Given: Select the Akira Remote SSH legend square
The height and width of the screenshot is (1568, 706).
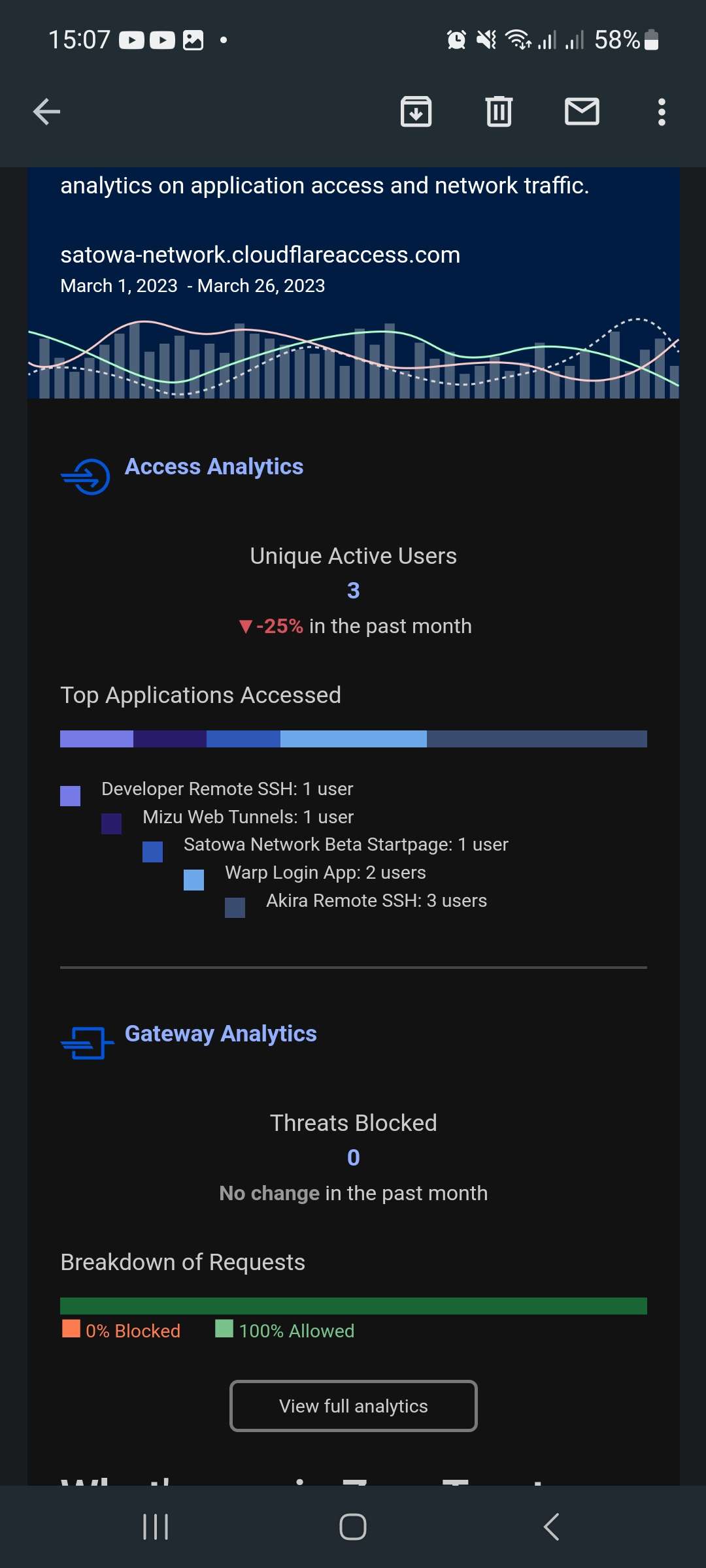Looking at the screenshot, I should pos(234,908).
